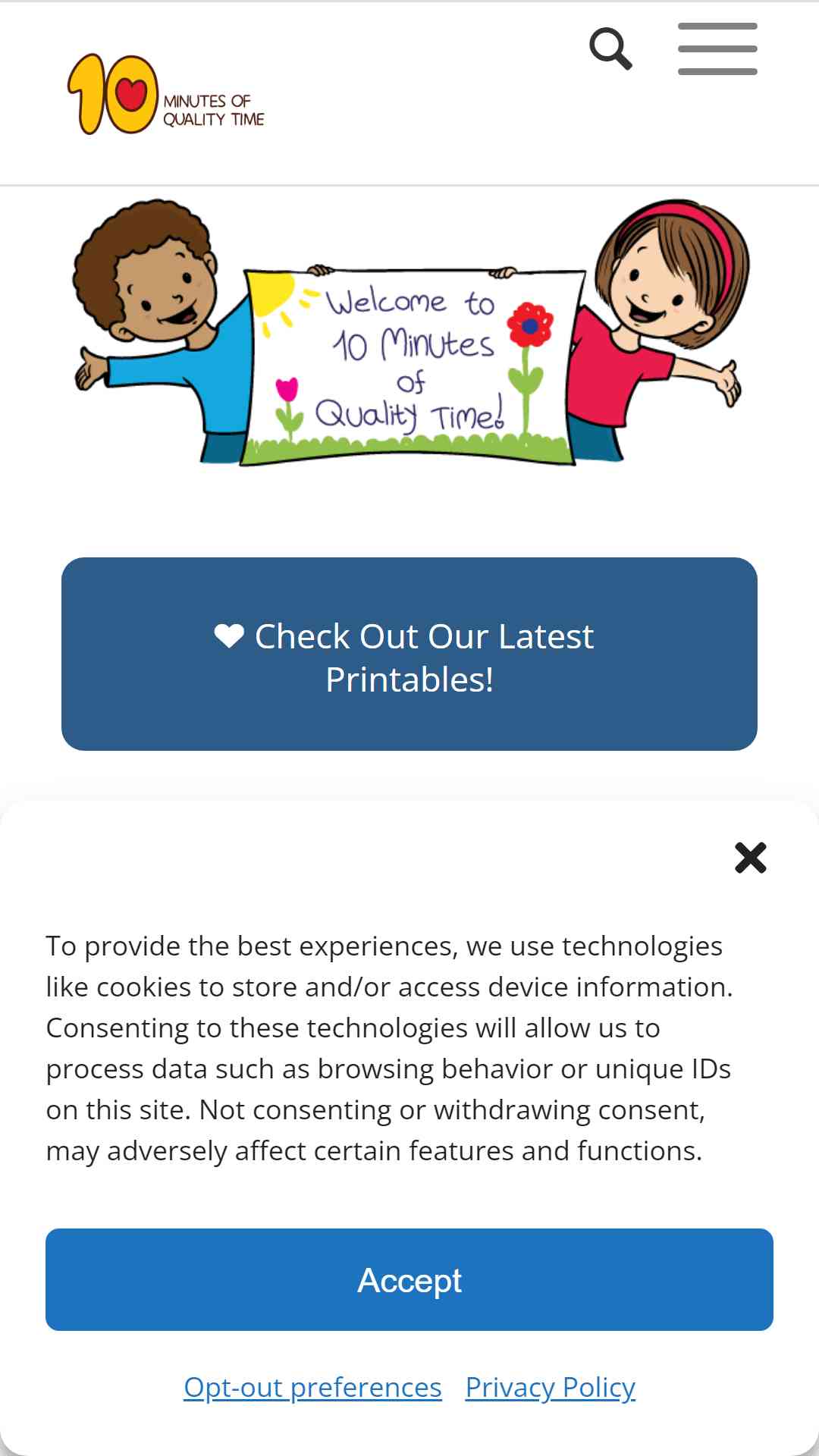Open Opt-out preferences link
The image size is (819, 1456).
click(312, 1388)
